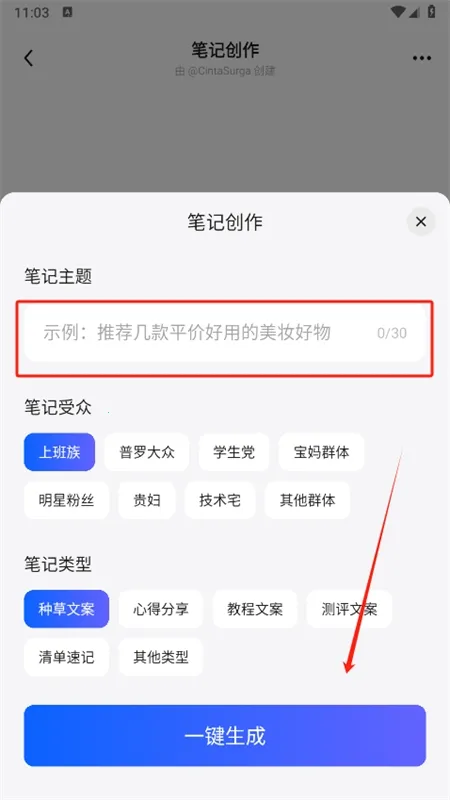Select 技术宅 as the audience
The width and height of the screenshot is (450, 800).
[x=220, y=500]
